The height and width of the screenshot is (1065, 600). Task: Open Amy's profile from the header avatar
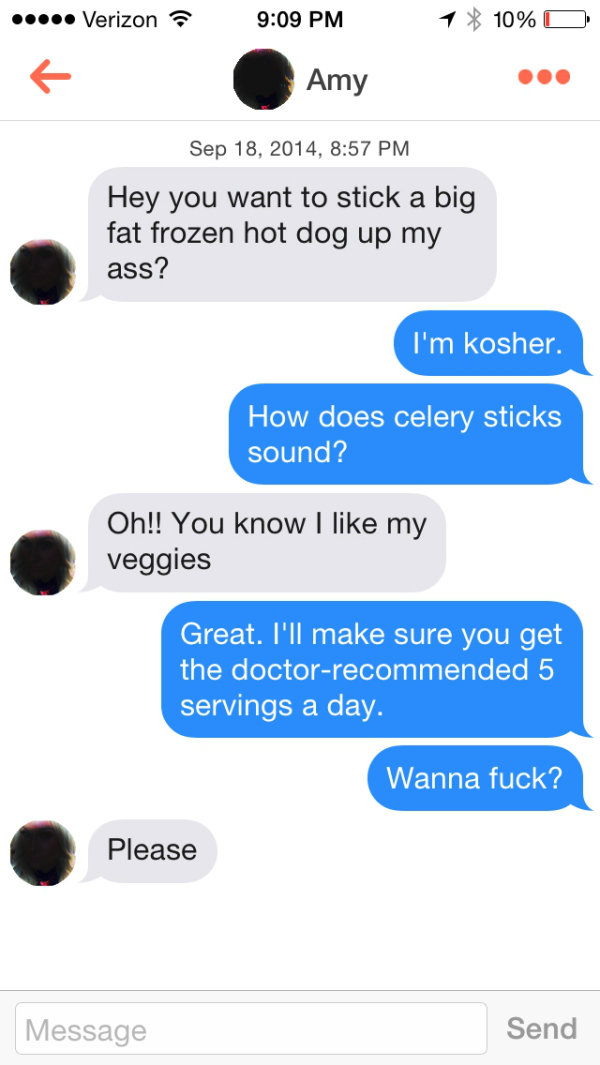point(264,79)
